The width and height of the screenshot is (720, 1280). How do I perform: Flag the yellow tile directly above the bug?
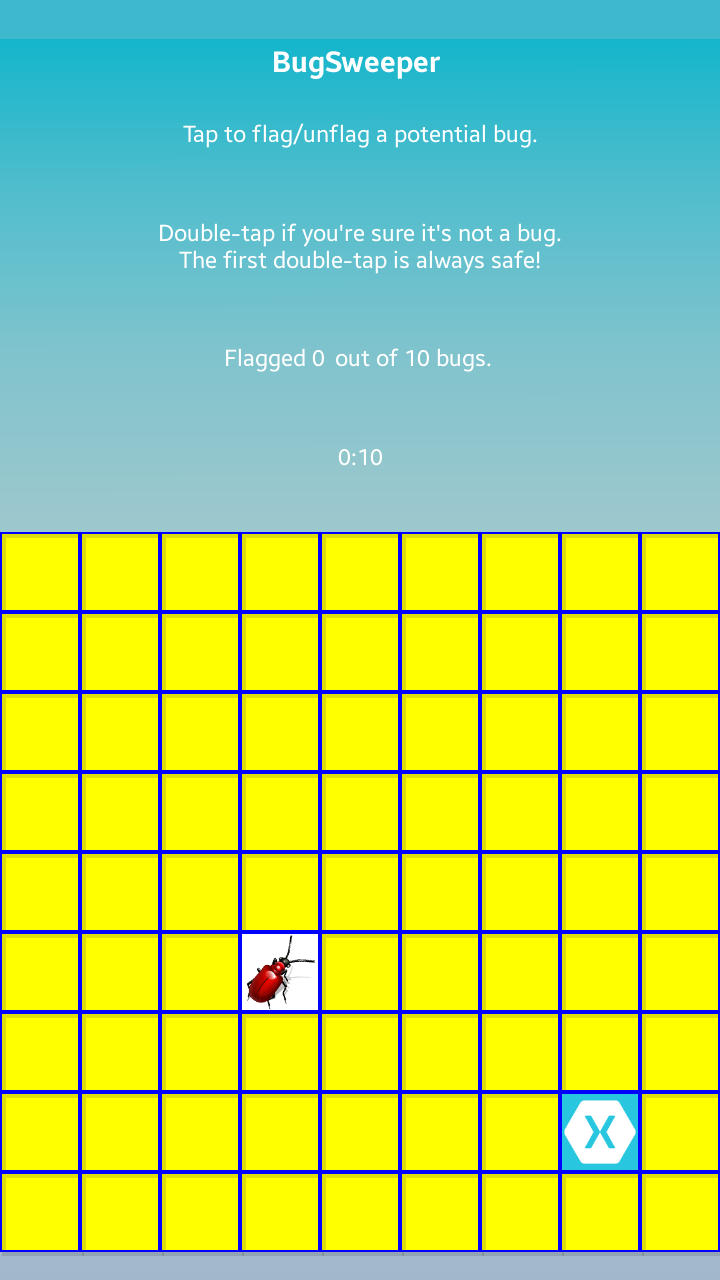280,891
